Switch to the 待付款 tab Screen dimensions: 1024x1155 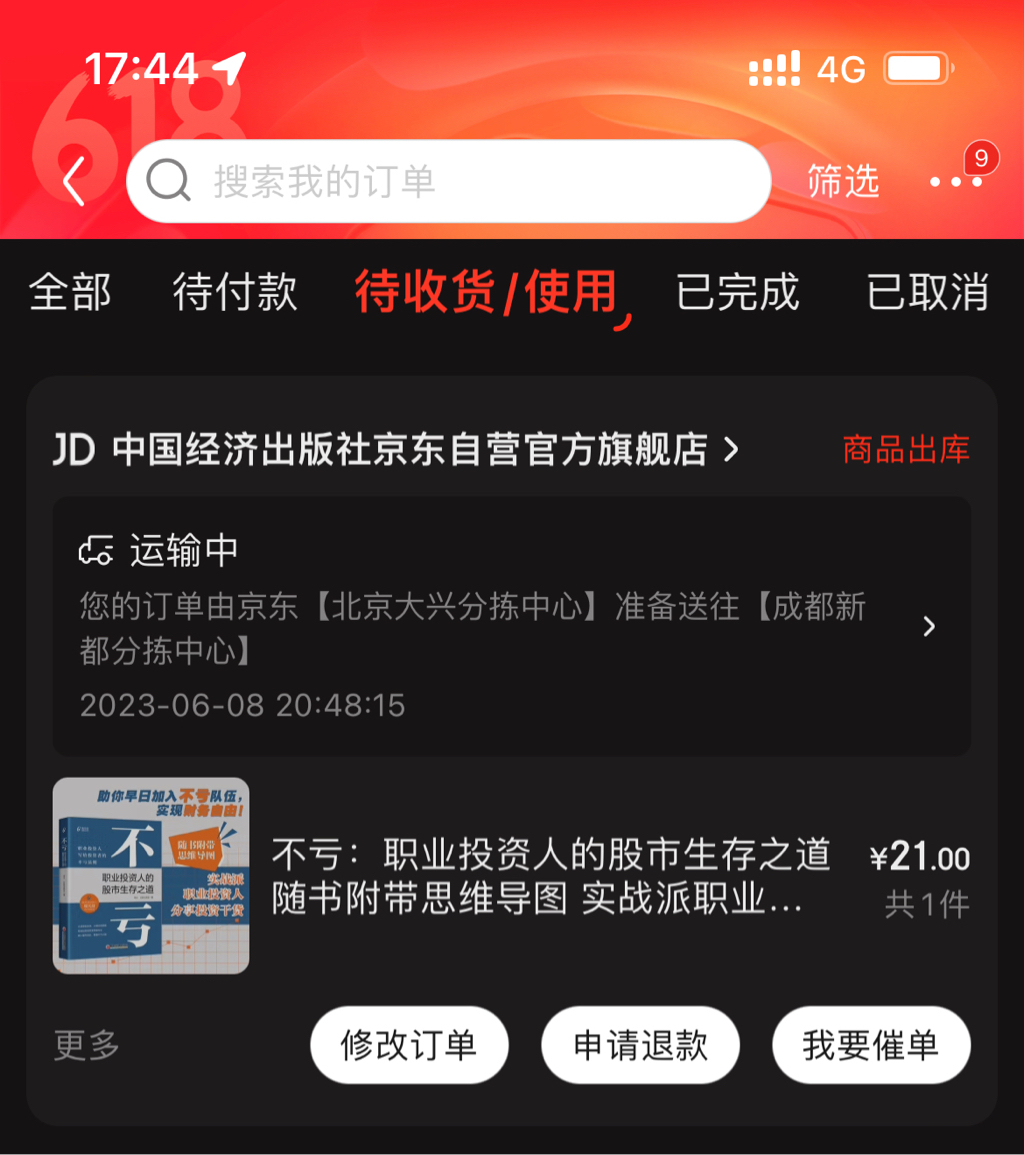point(235,293)
